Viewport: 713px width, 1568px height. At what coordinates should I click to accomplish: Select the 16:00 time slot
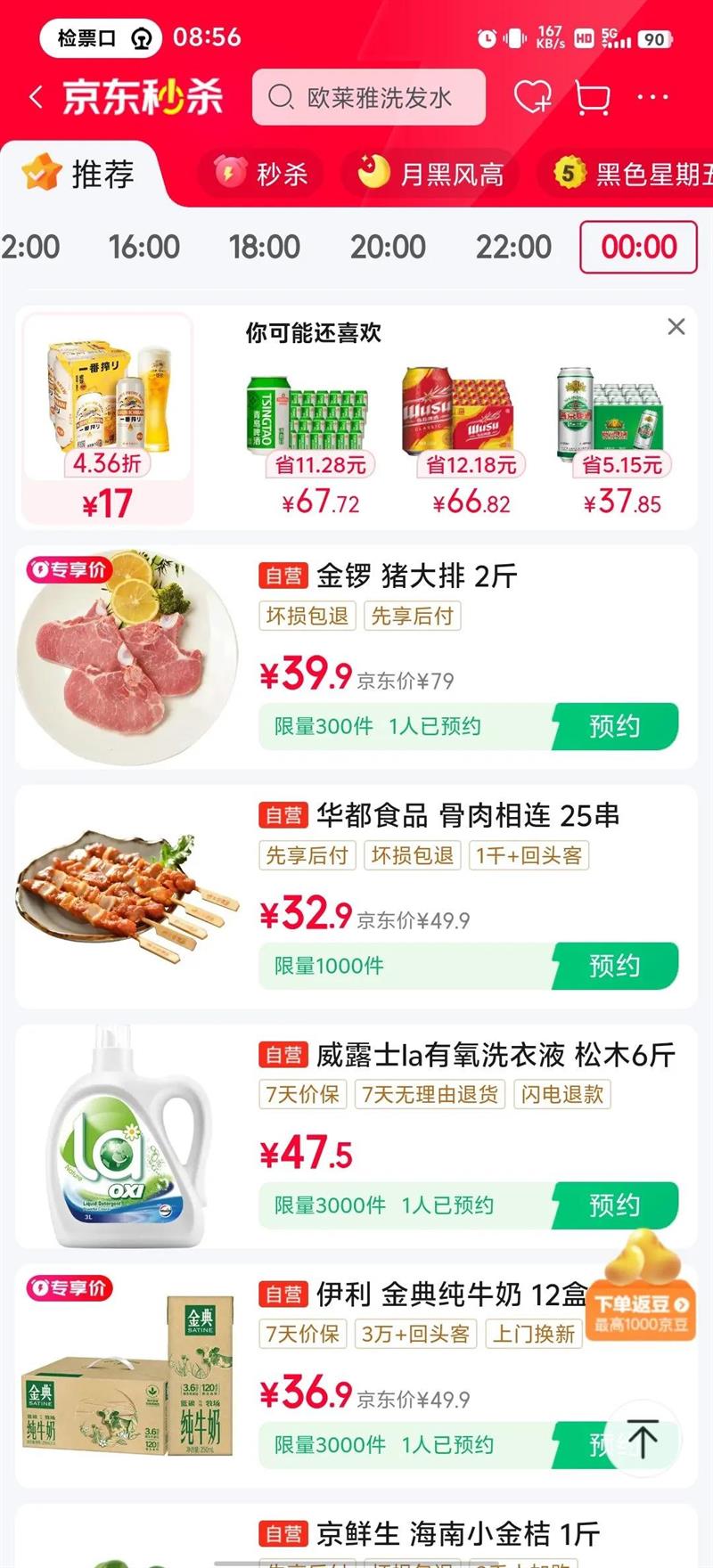[x=143, y=247]
